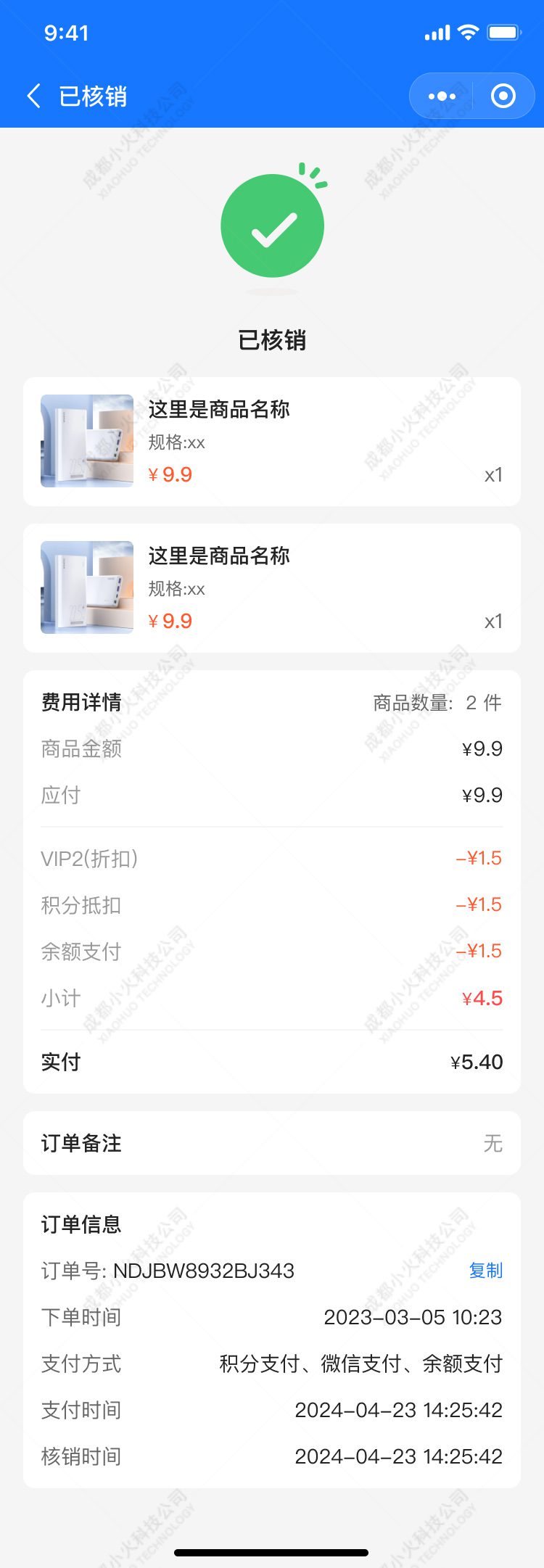Tap the order number NDJBW8932BJ343
The width and height of the screenshot is (544, 1568).
coord(204,1271)
